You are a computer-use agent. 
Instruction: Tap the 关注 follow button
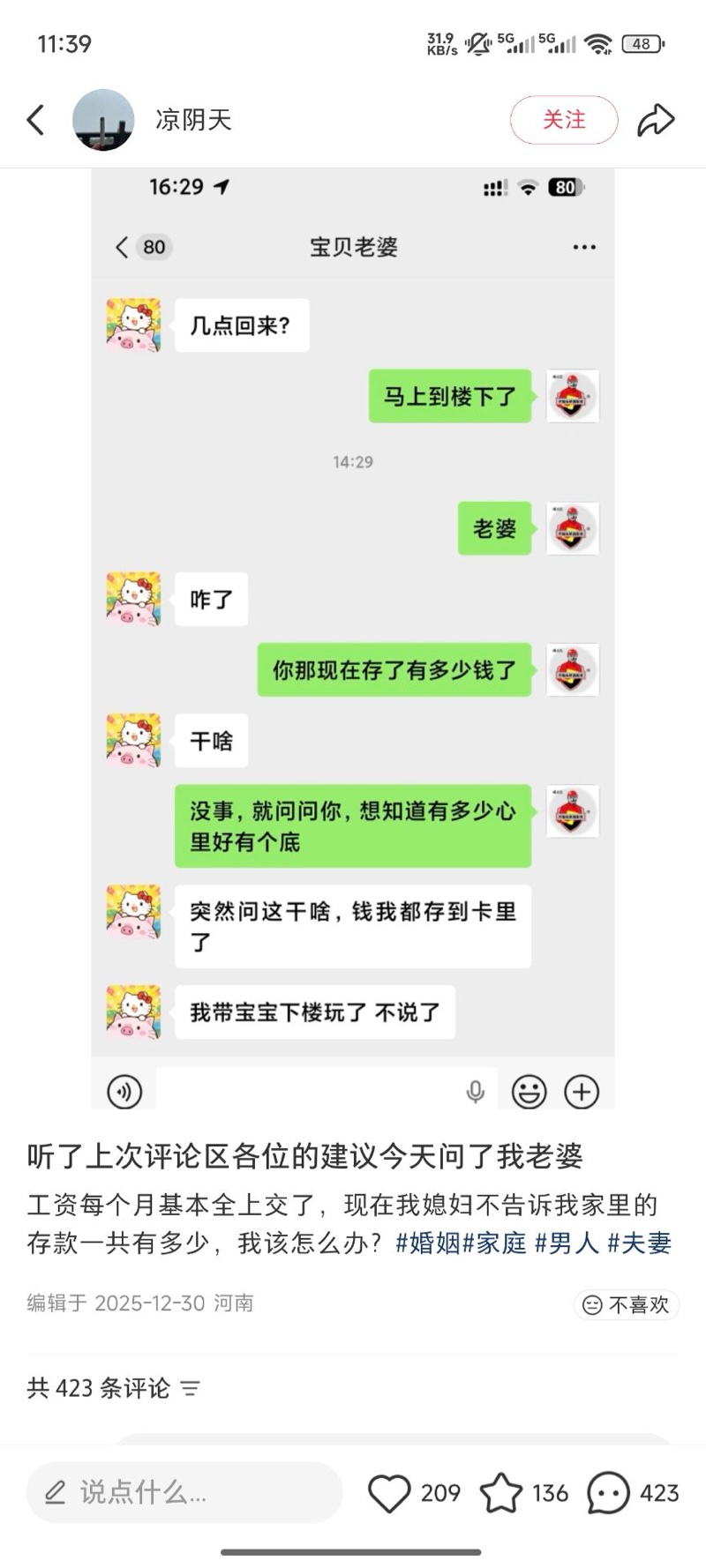tap(563, 120)
